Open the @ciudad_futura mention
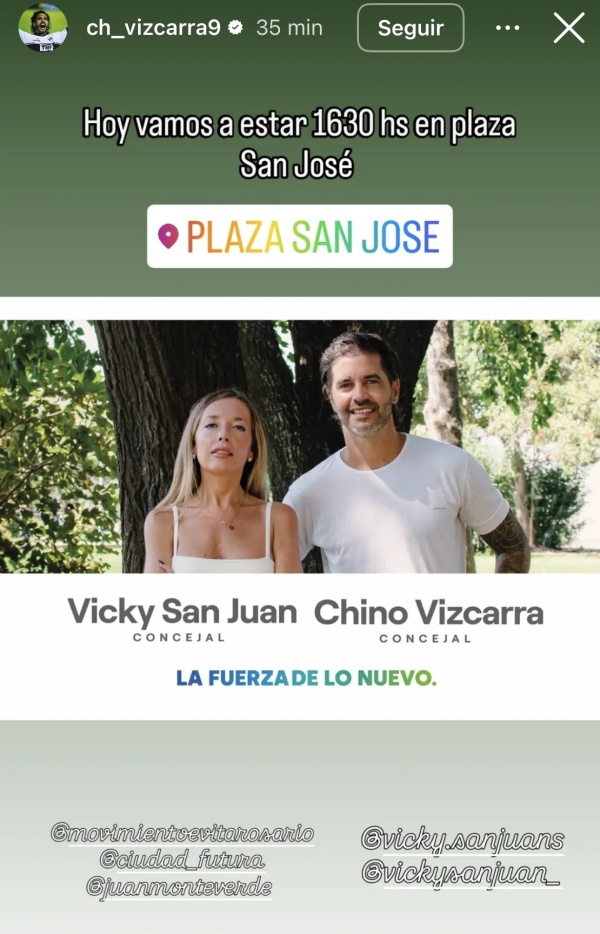 coord(181,860)
